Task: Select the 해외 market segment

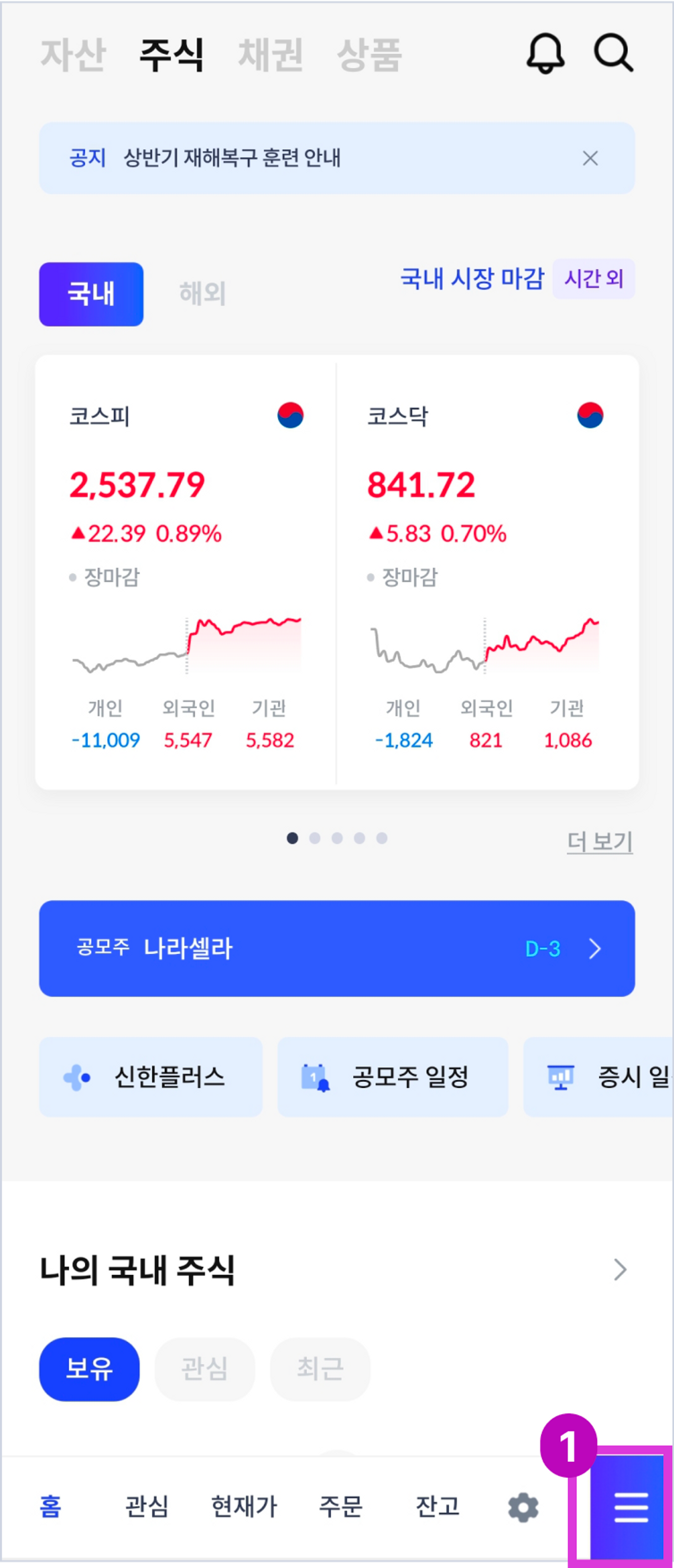Action: 202,294
